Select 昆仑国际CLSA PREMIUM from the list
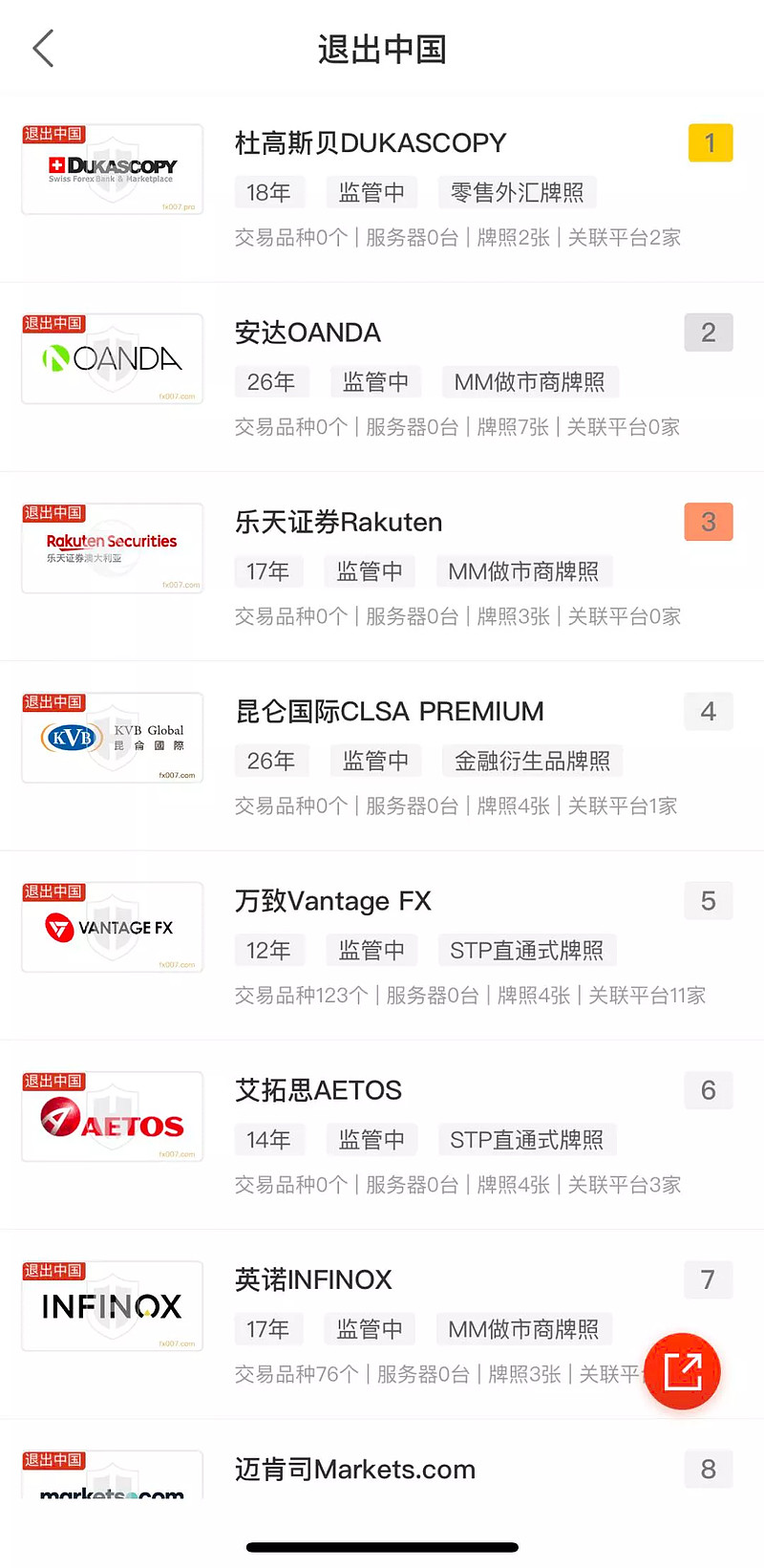The height and width of the screenshot is (1568, 764). [x=389, y=712]
